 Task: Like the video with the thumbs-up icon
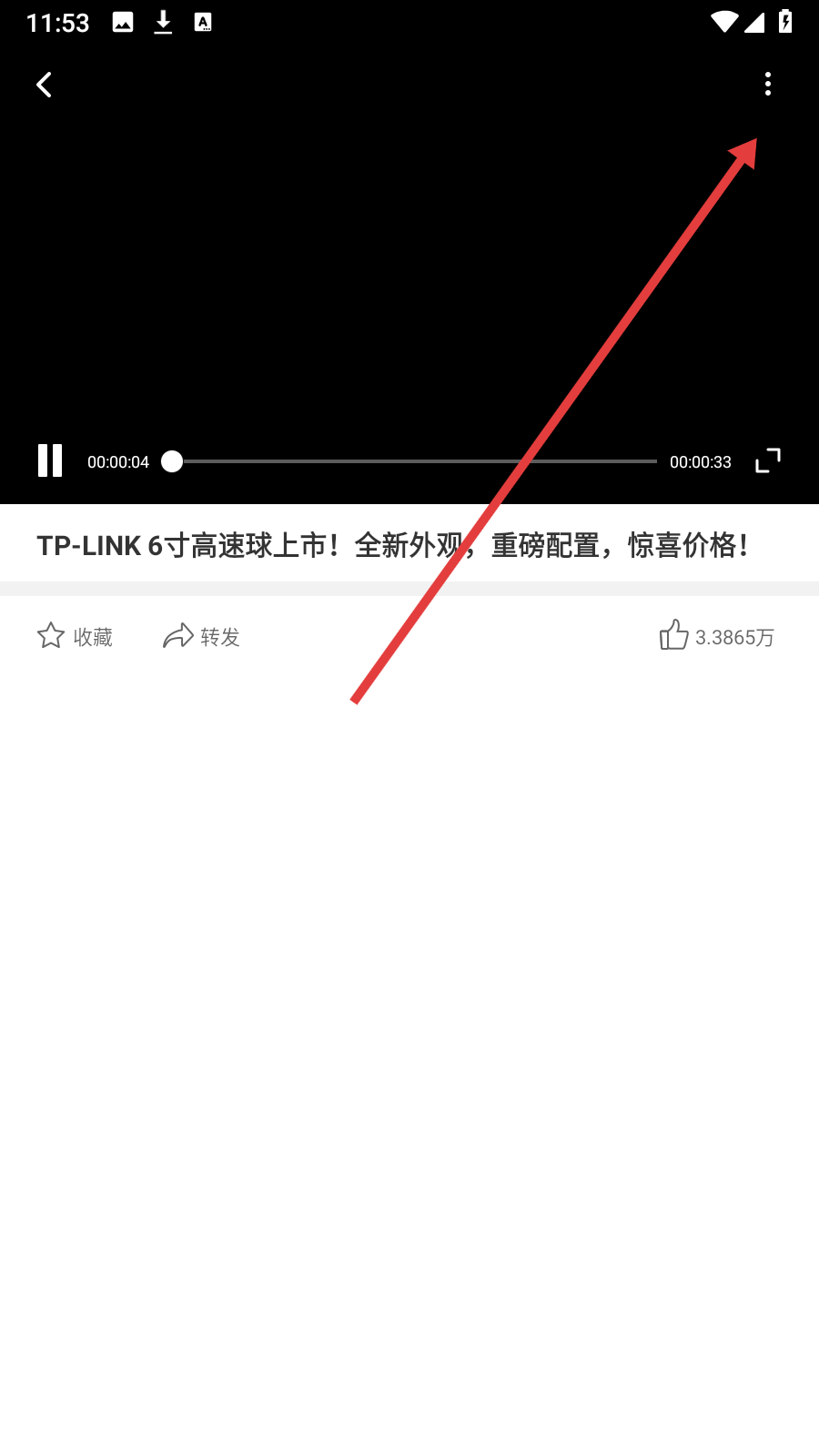[674, 635]
